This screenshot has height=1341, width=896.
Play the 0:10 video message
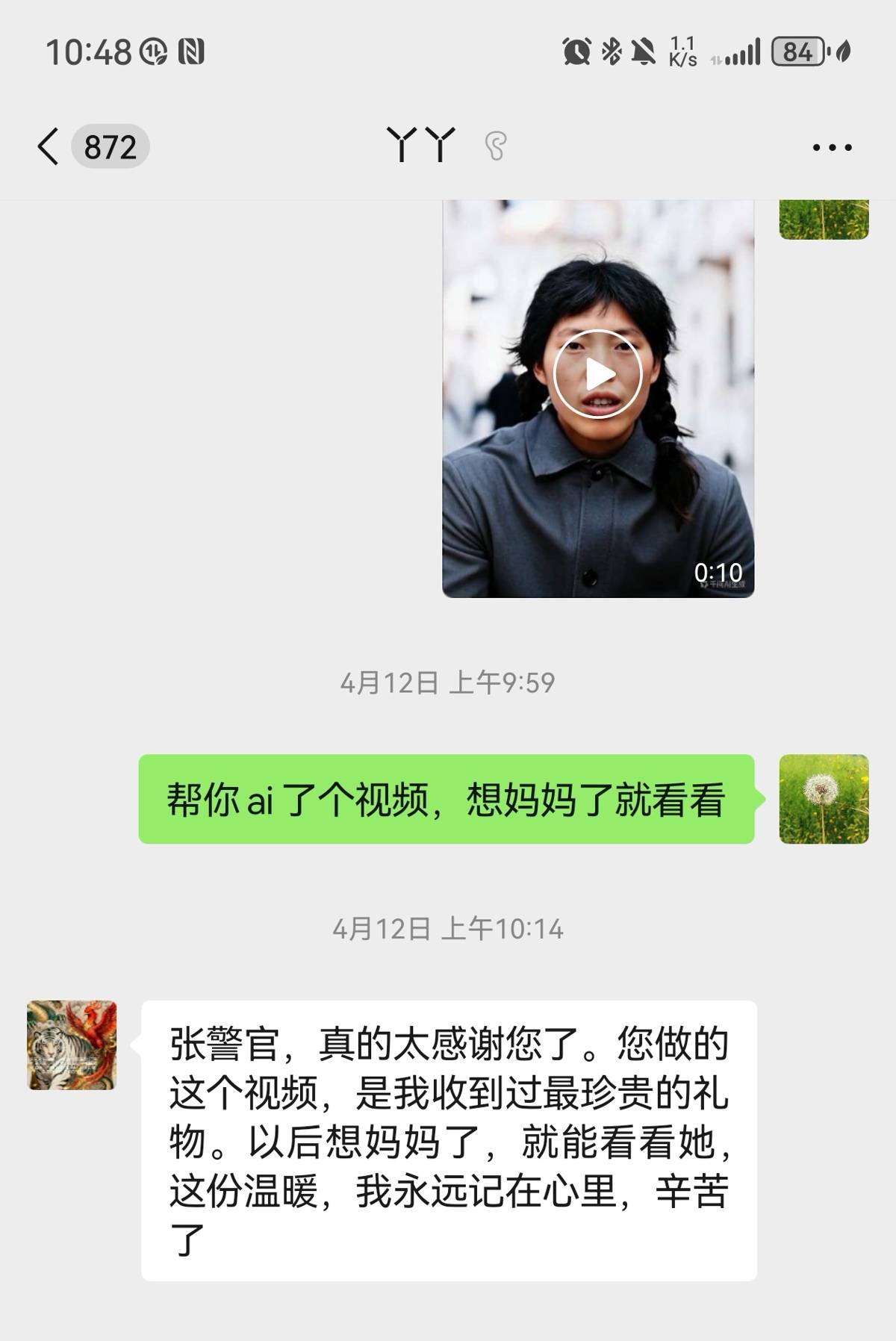pos(597,374)
